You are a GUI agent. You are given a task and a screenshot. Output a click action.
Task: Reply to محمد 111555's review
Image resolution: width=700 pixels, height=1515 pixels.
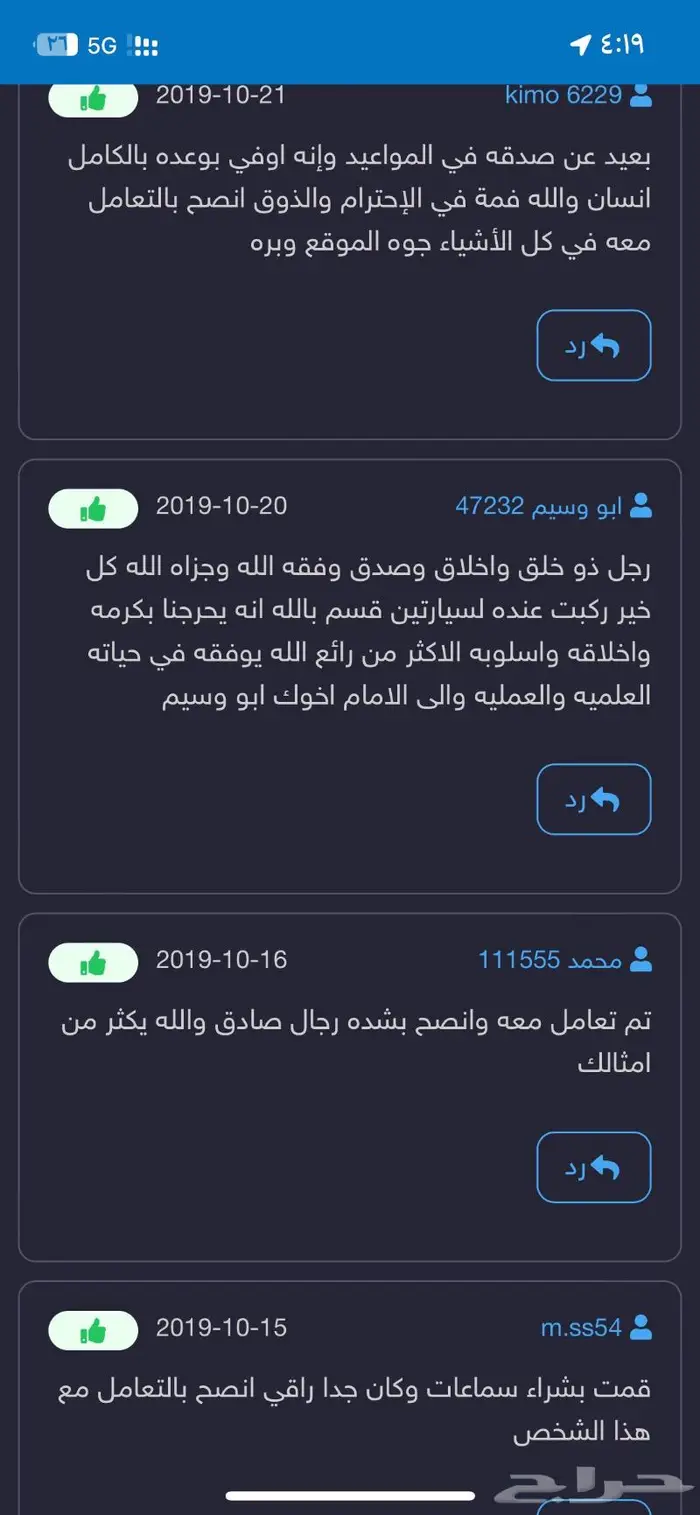[594, 1167]
